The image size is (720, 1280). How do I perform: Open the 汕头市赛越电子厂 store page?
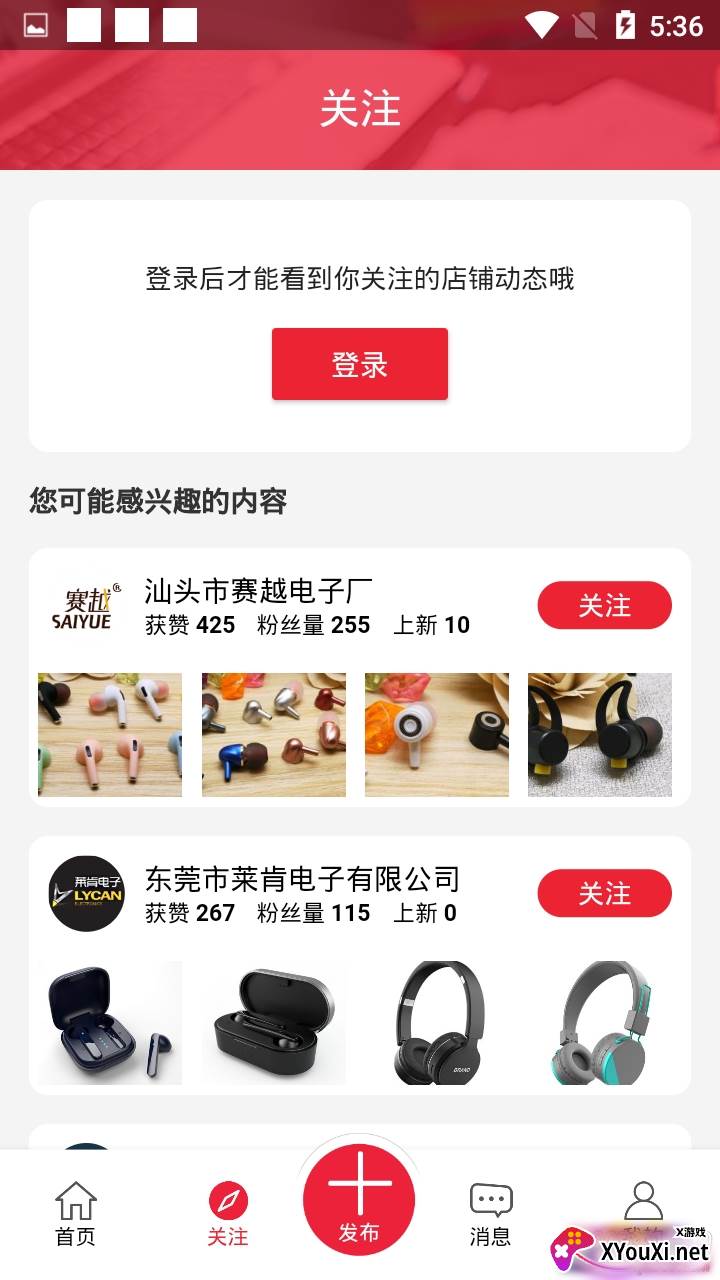(258, 591)
